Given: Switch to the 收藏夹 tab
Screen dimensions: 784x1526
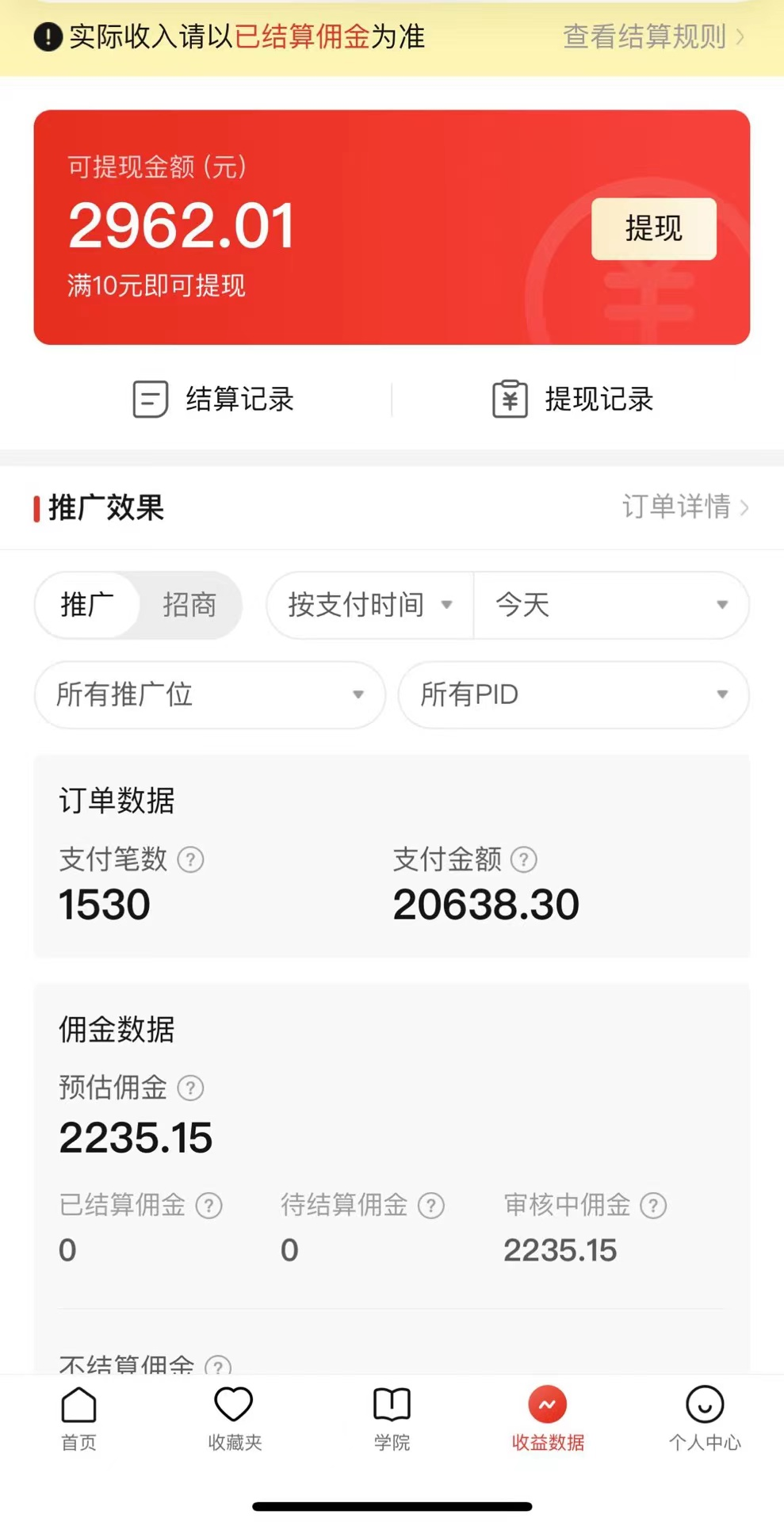Looking at the screenshot, I should click(x=235, y=1418).
